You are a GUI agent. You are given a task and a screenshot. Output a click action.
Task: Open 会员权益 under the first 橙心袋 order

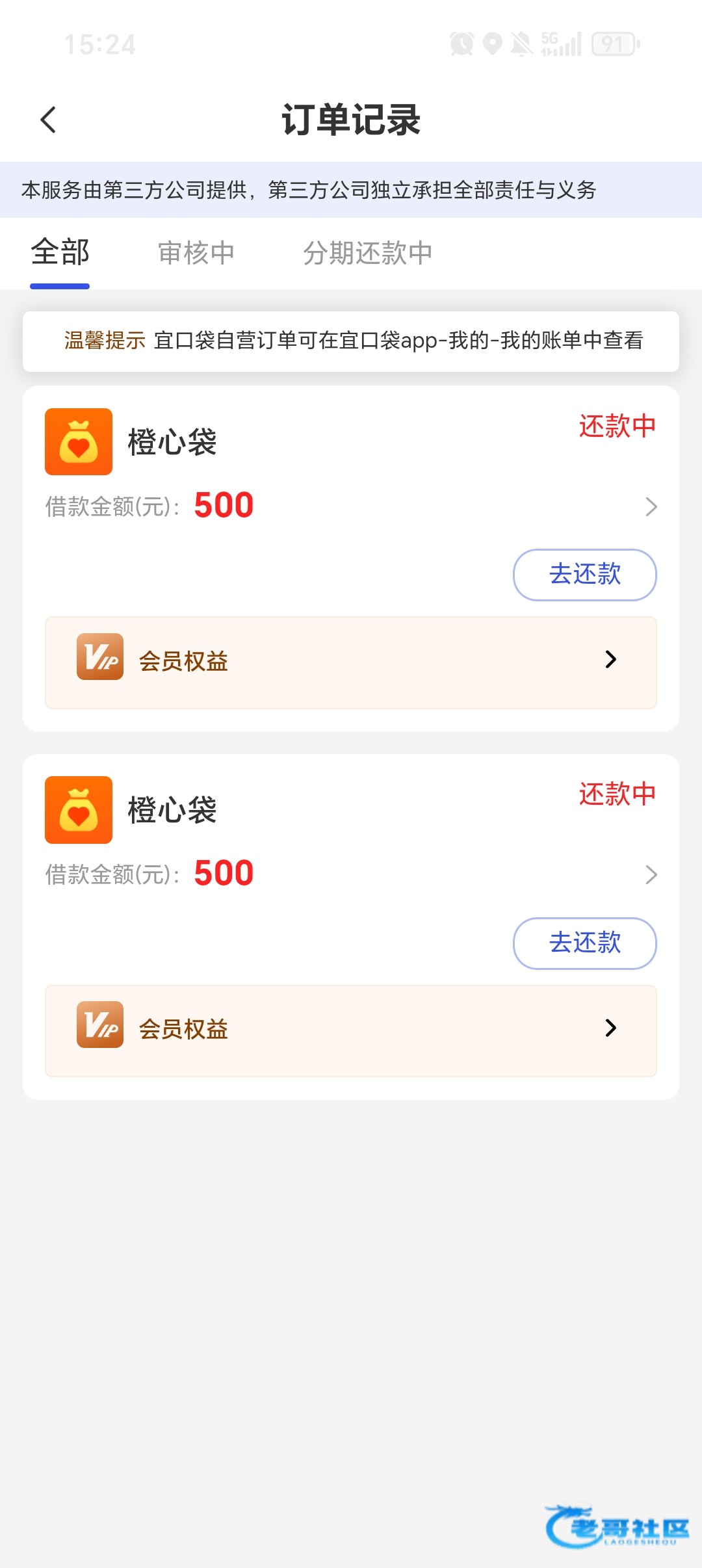[350, 662]
